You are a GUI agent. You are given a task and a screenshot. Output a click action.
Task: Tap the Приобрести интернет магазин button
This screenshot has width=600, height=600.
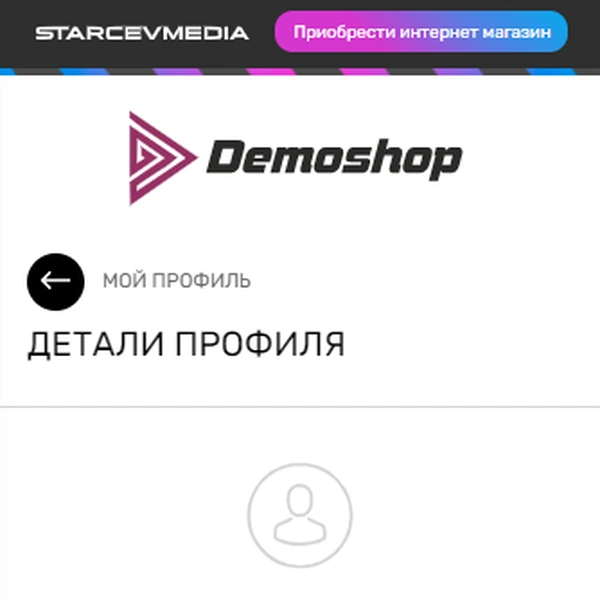[x=421, y=32]
